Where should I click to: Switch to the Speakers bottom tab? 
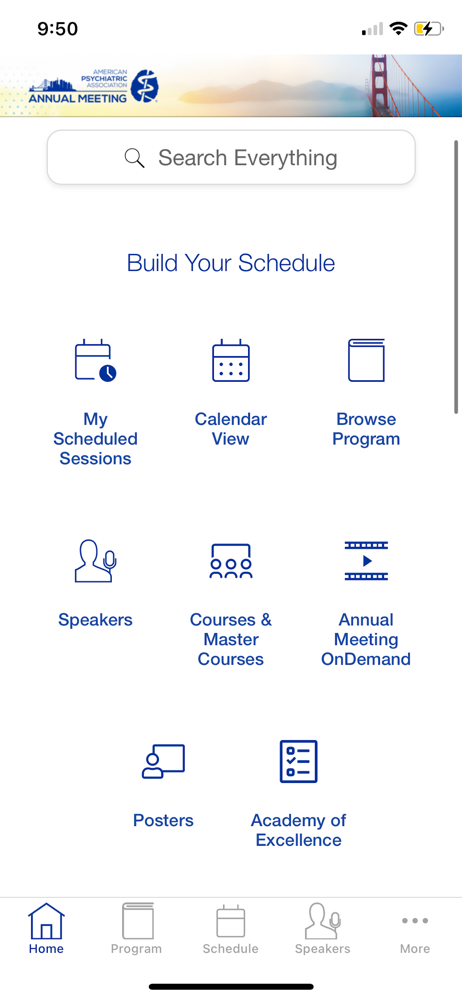pos(322,929)
